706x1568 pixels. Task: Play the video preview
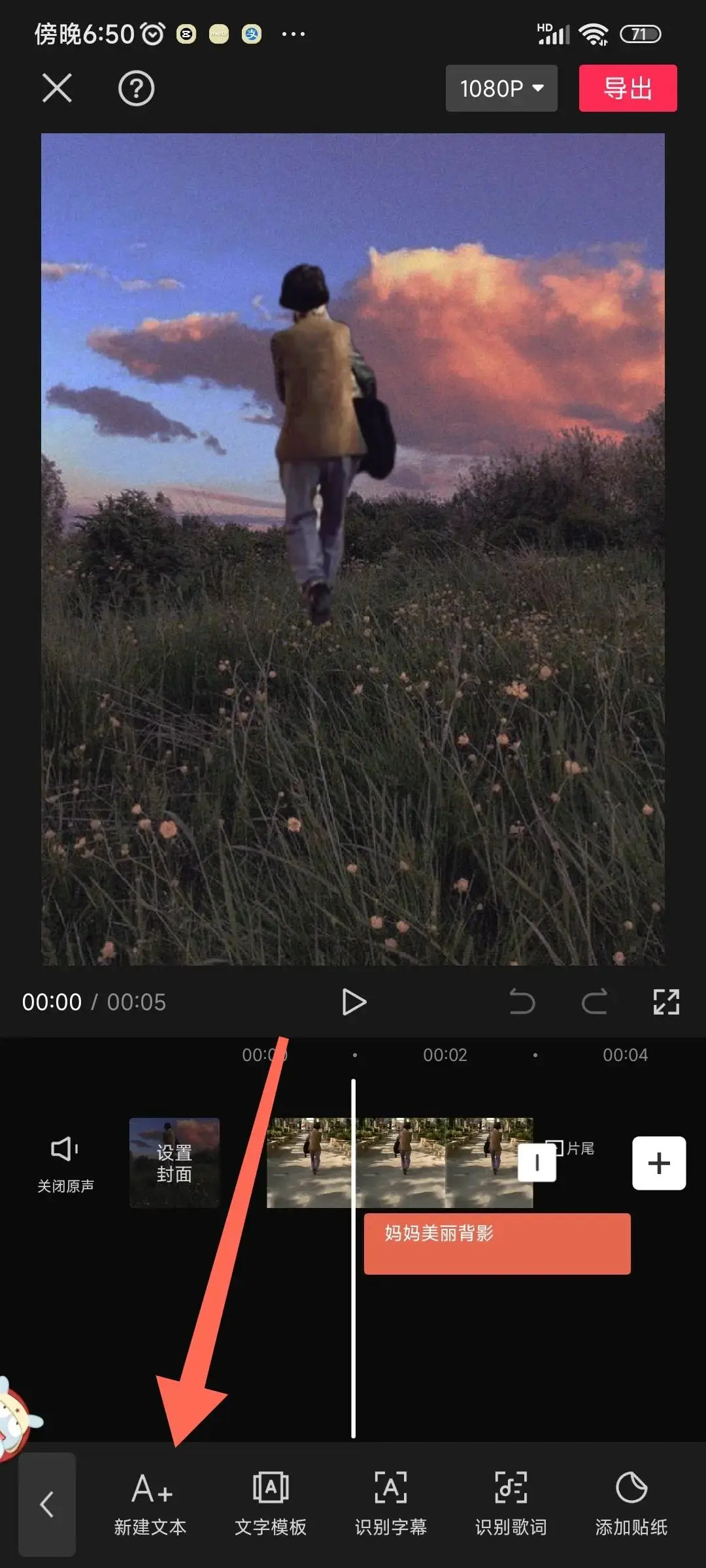354,1002
